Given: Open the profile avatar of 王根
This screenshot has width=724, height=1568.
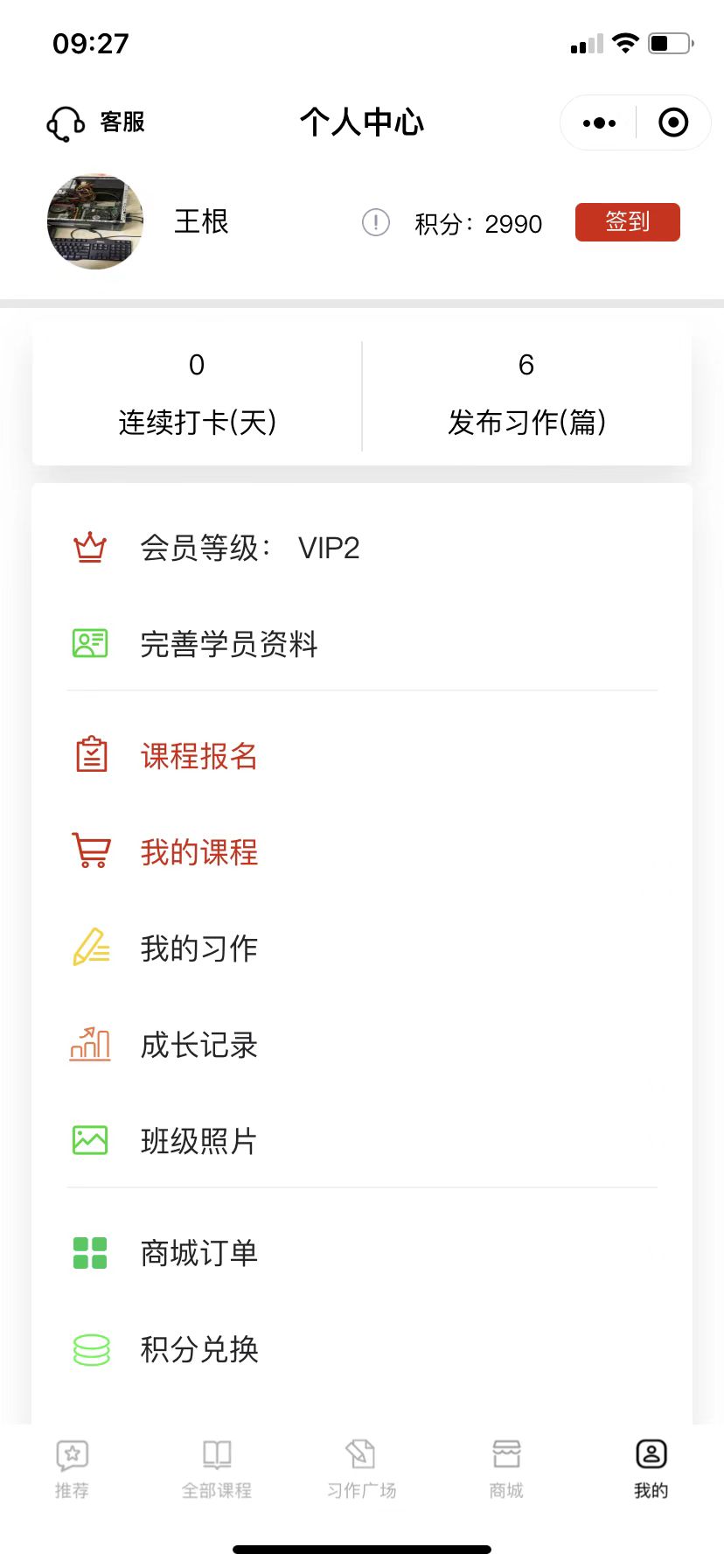Looking at the screenshot, I should (x=94, y=221).
